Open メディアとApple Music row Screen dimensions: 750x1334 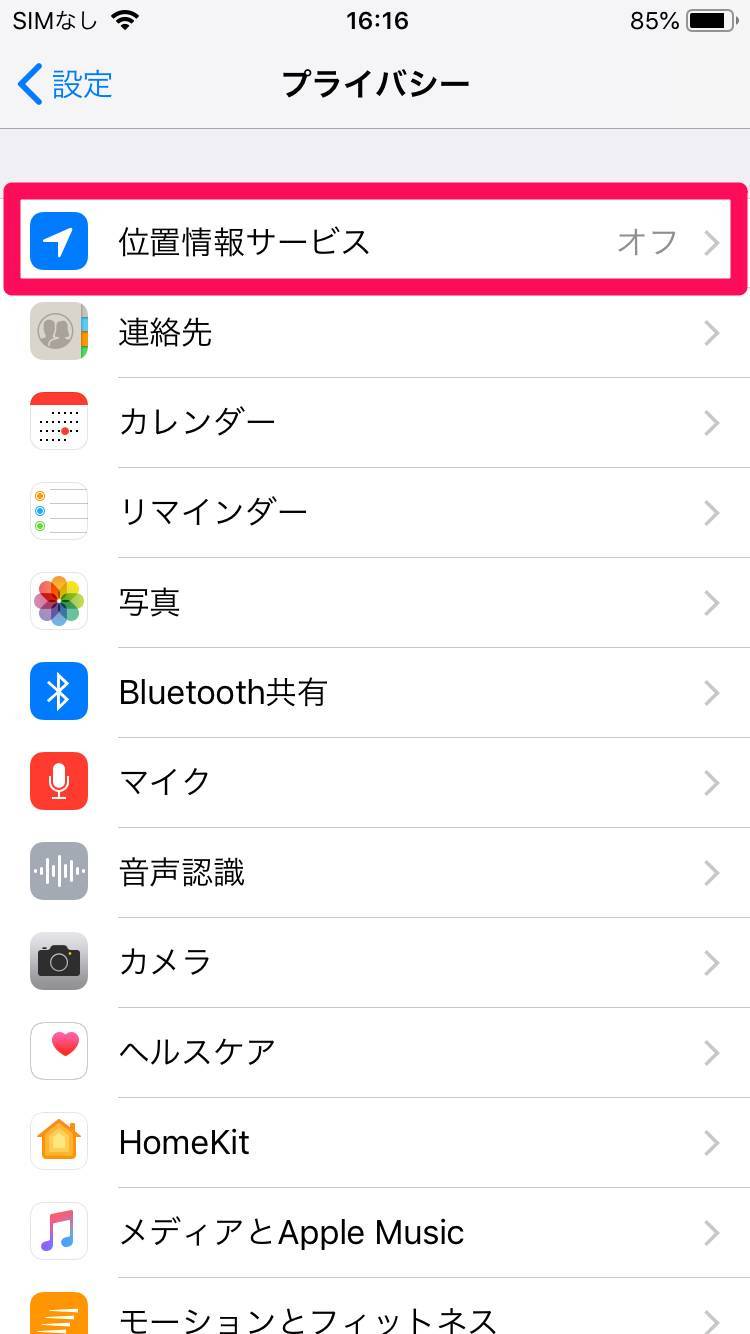coord(375,1232)
